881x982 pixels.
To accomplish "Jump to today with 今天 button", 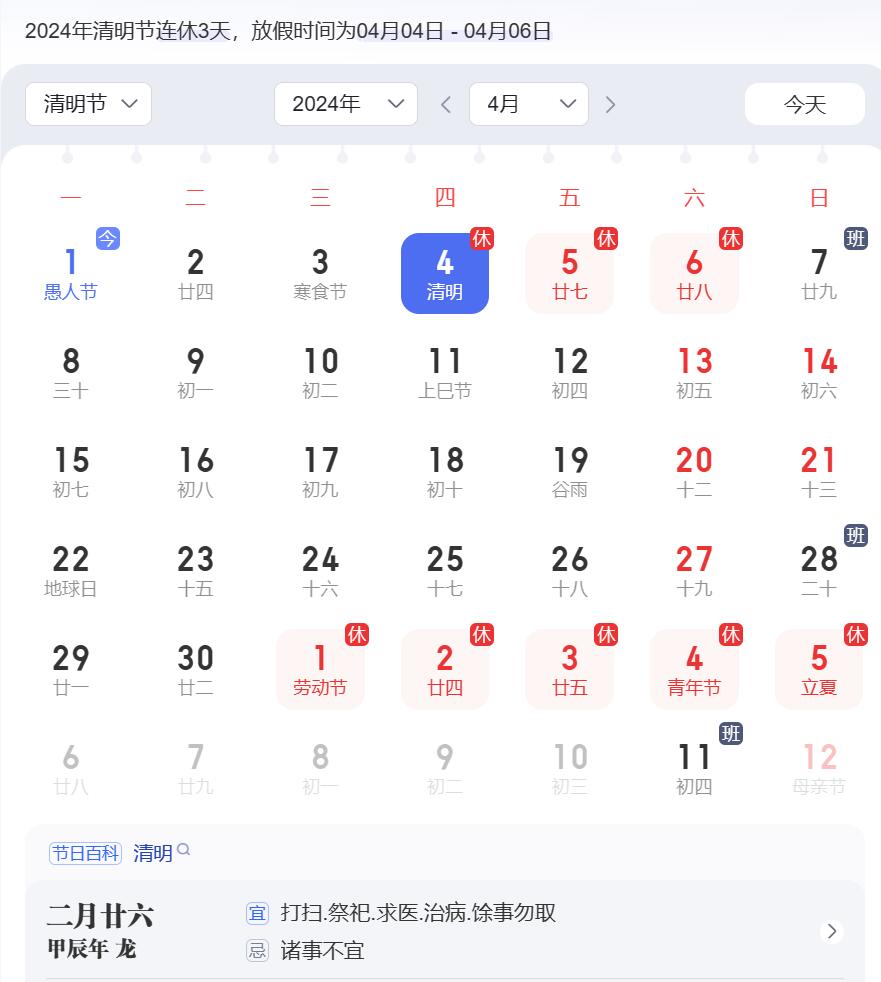I will pyautogui.click(x=804, y=104).
